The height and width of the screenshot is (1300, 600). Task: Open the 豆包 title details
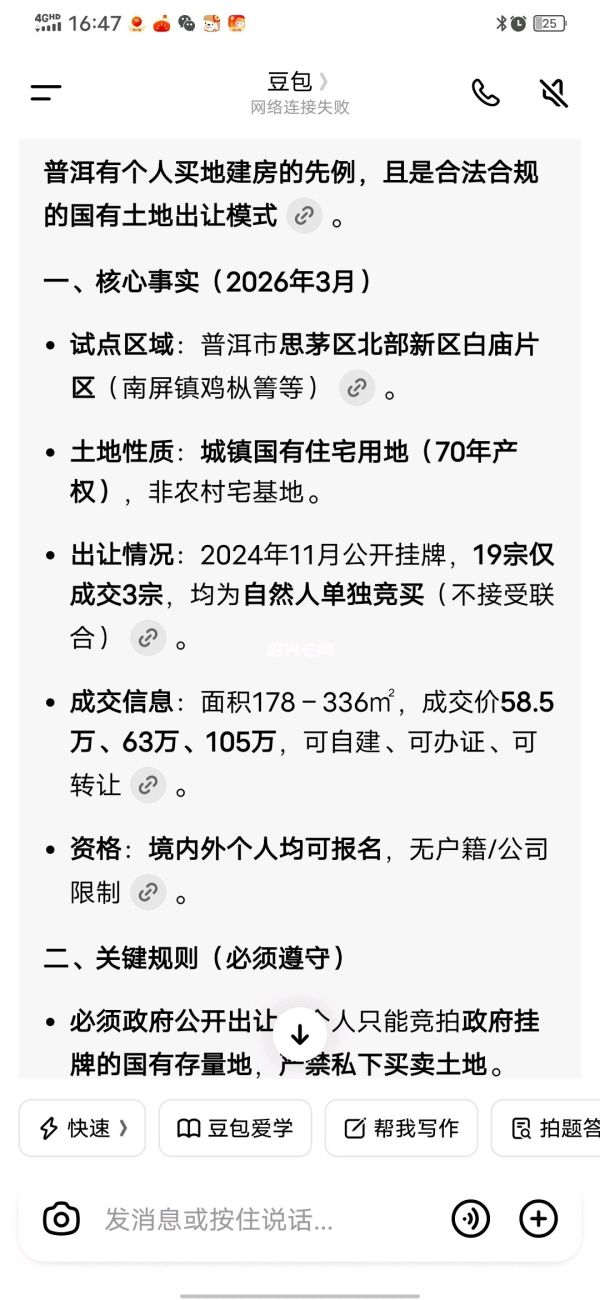[298, 82]
